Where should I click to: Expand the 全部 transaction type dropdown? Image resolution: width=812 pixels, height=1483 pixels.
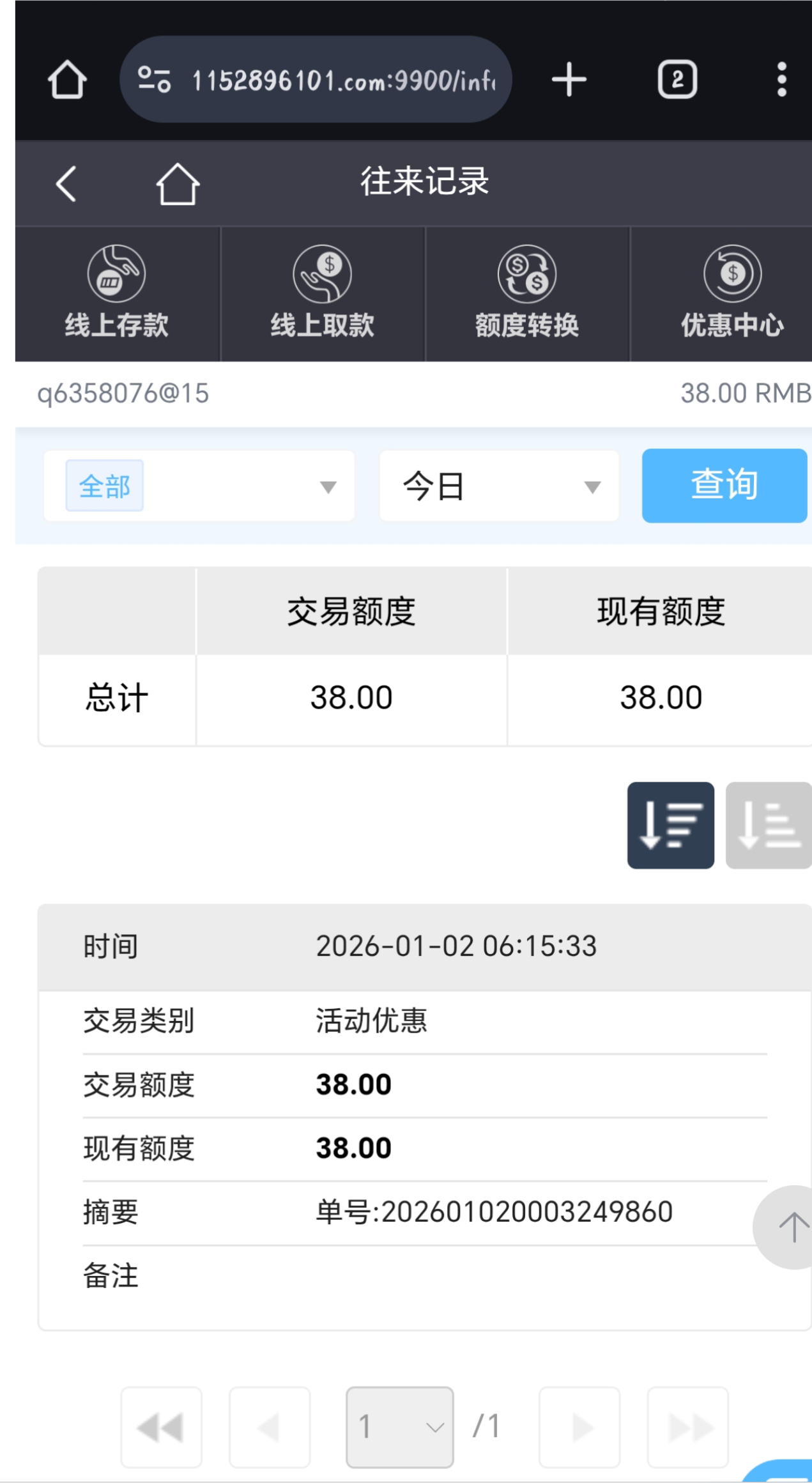click(x=199, y=486)
